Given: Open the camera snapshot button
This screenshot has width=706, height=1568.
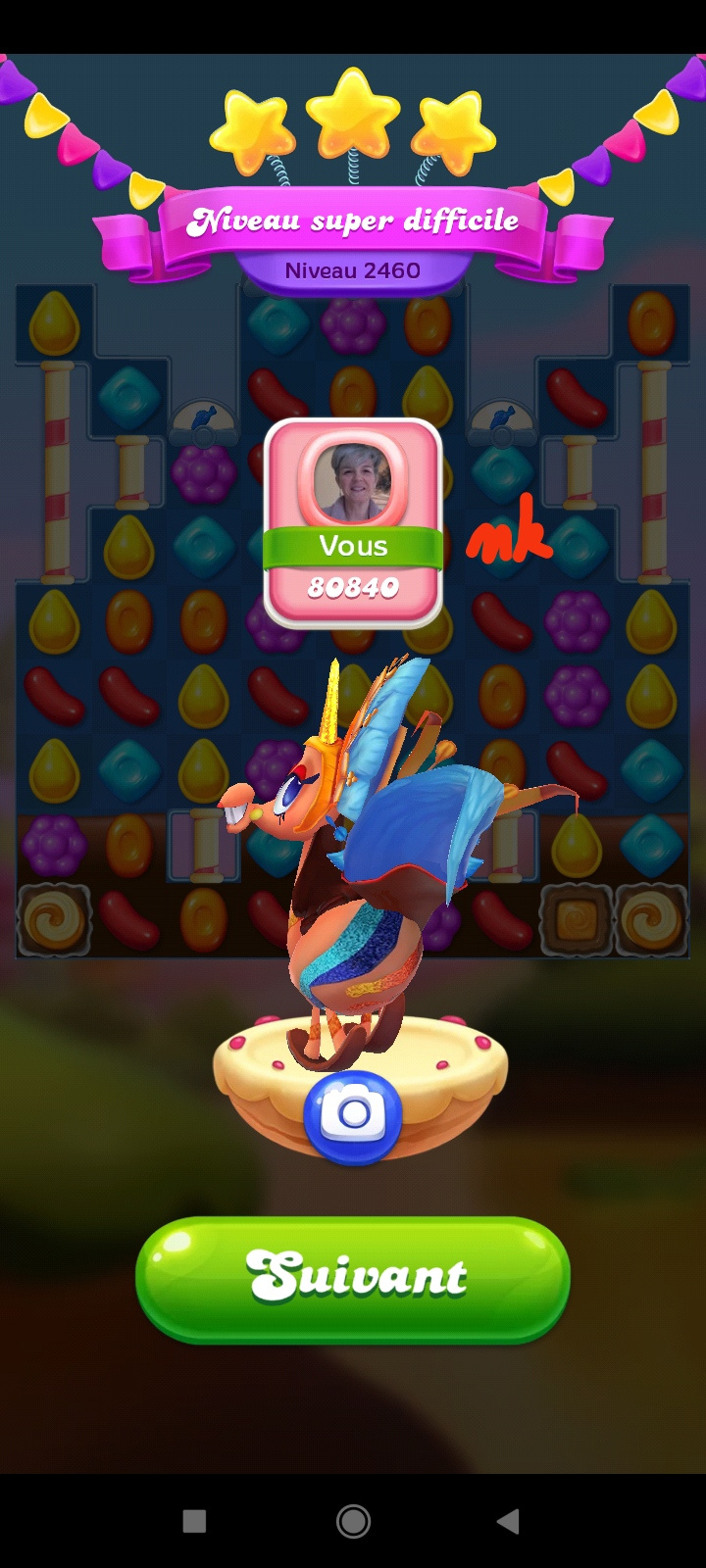Looking at the screenshot, I should click(353, 1115).
